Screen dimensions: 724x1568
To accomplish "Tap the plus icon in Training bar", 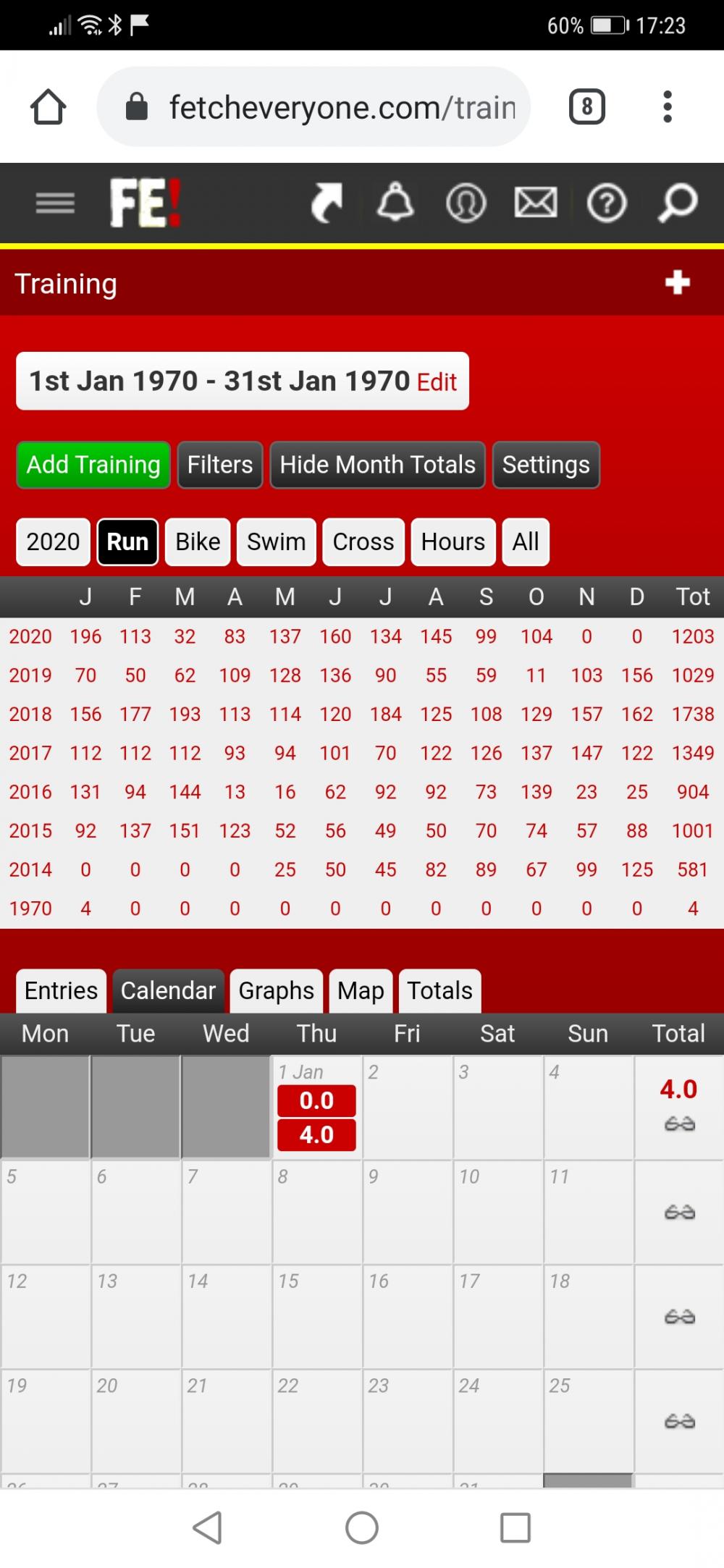I will coord(678,282).
